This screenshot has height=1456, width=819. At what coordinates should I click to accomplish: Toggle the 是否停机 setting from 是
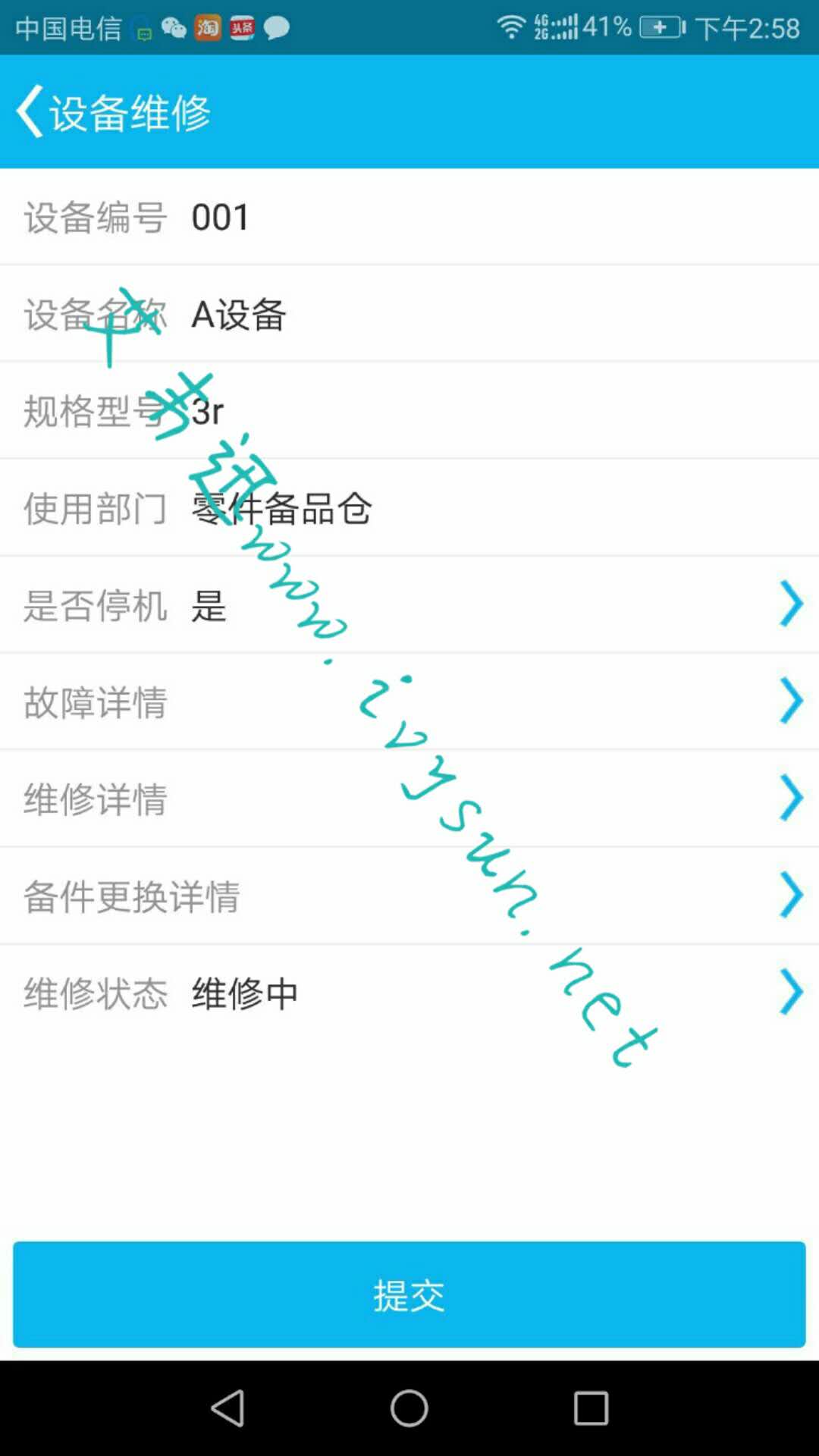coord(409,605)
